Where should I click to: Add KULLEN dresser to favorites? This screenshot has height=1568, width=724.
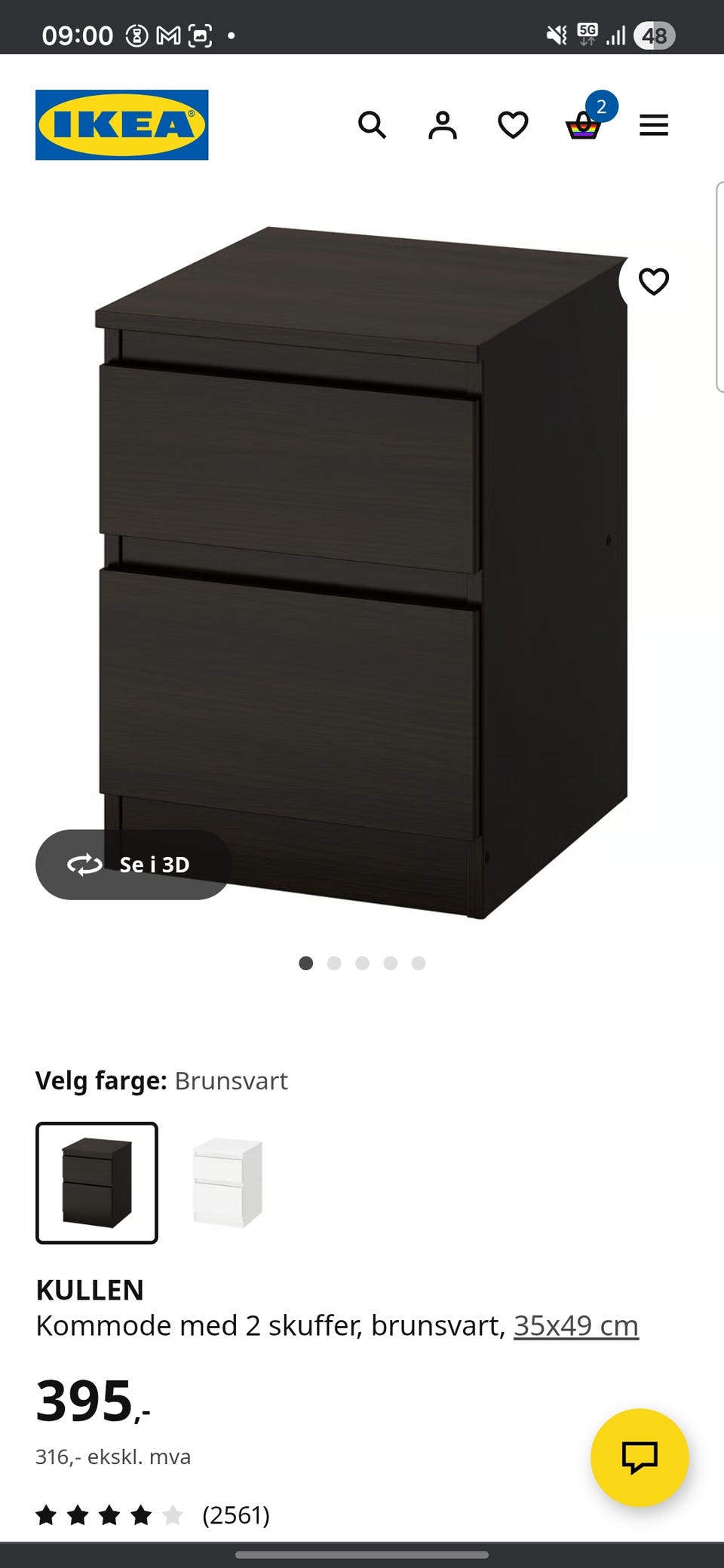653,282
